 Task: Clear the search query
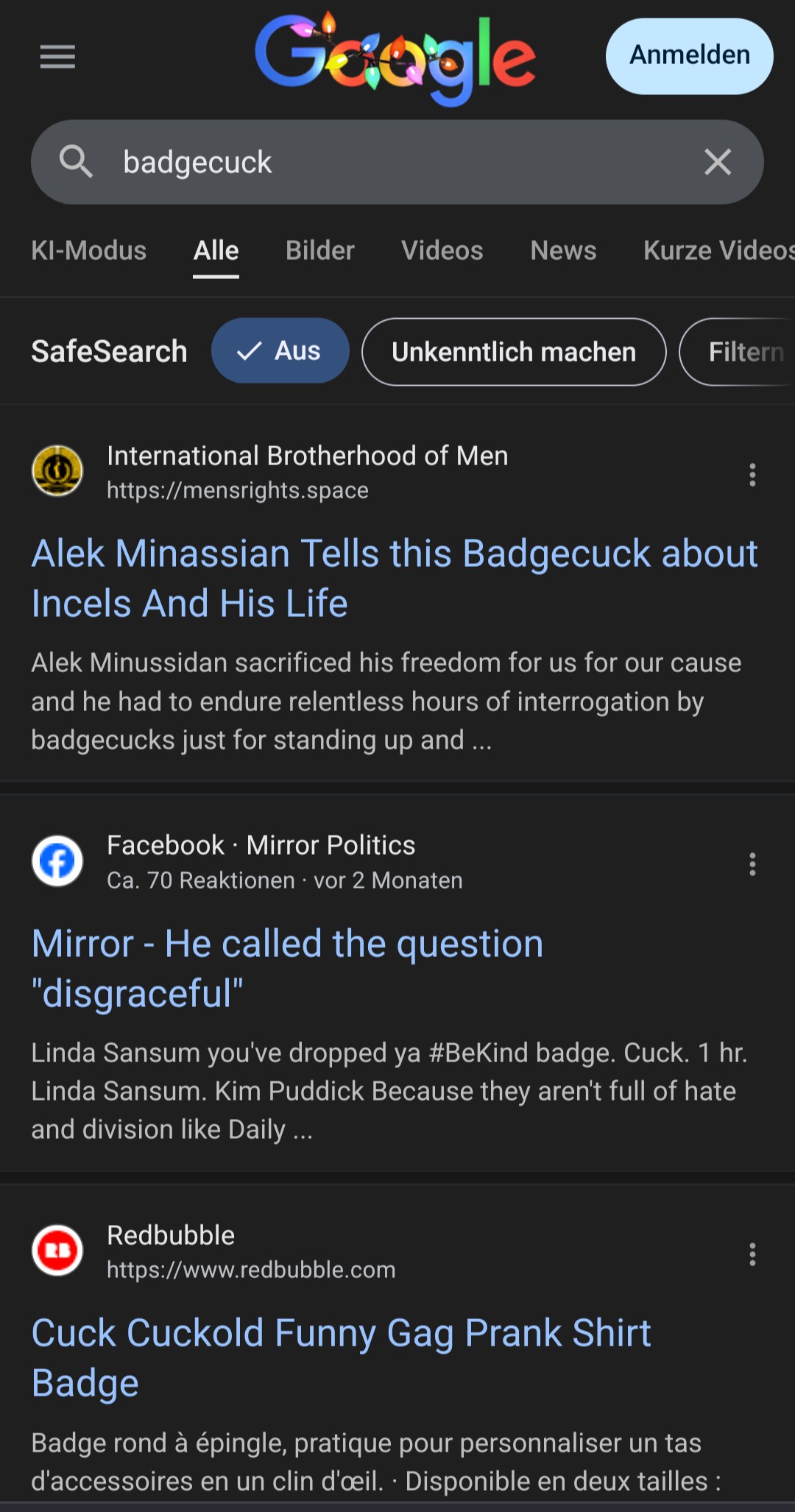click(x=717, y=162)
